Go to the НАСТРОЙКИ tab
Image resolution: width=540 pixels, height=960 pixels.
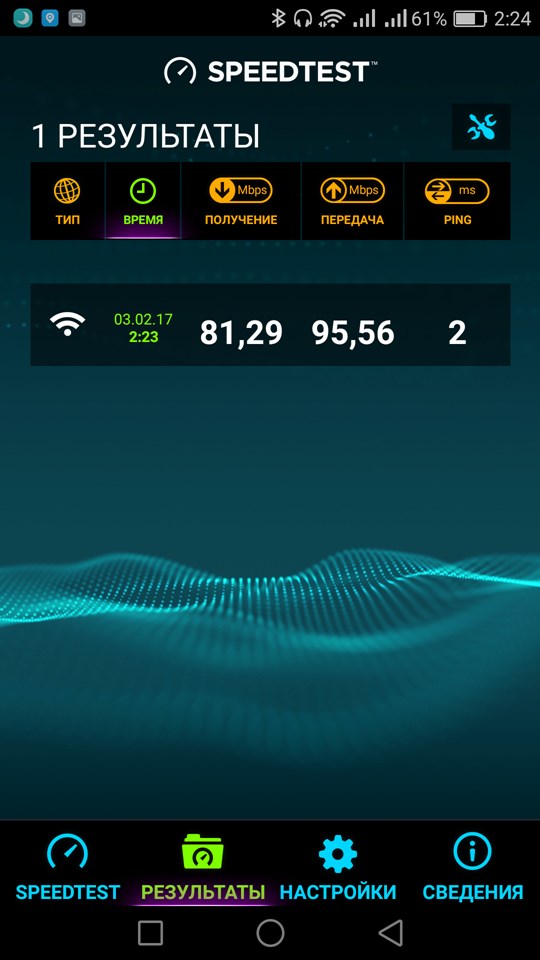(338, 868)
